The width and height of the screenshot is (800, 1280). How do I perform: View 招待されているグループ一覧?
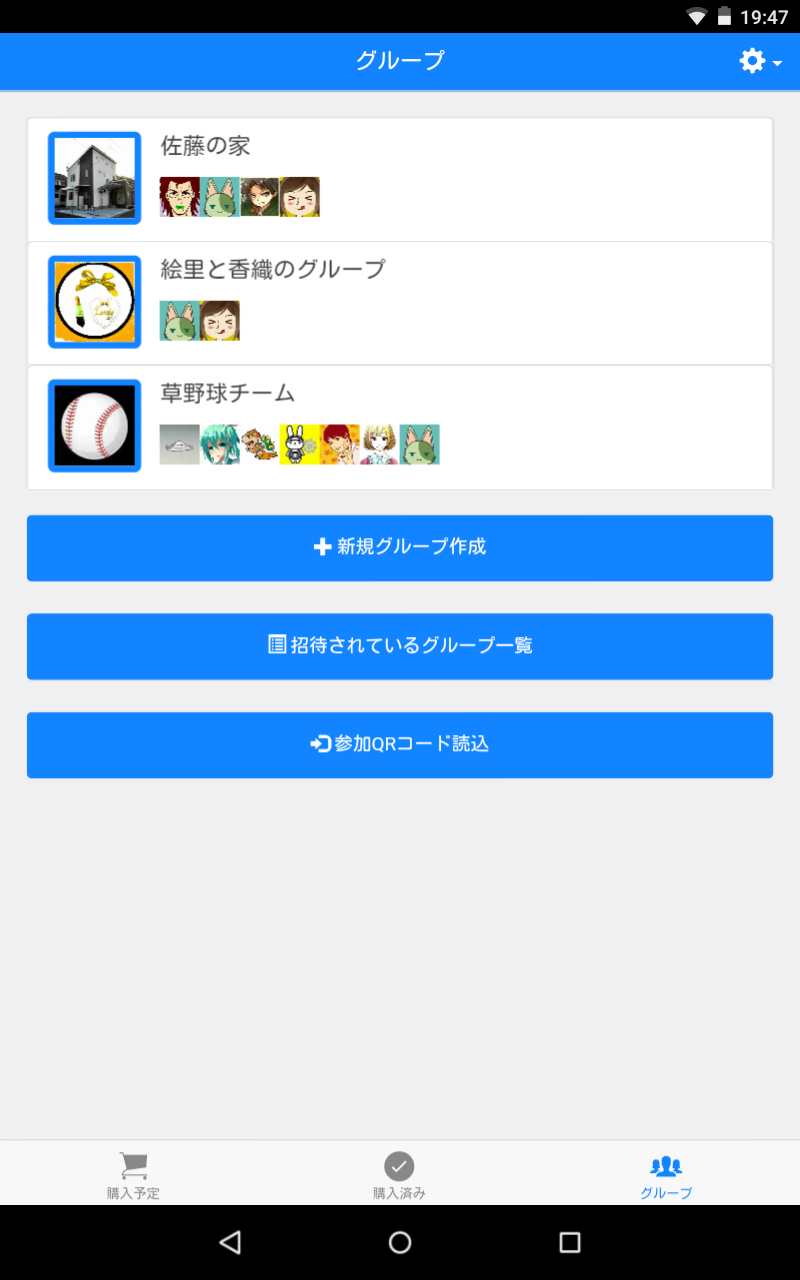point(400,646)
